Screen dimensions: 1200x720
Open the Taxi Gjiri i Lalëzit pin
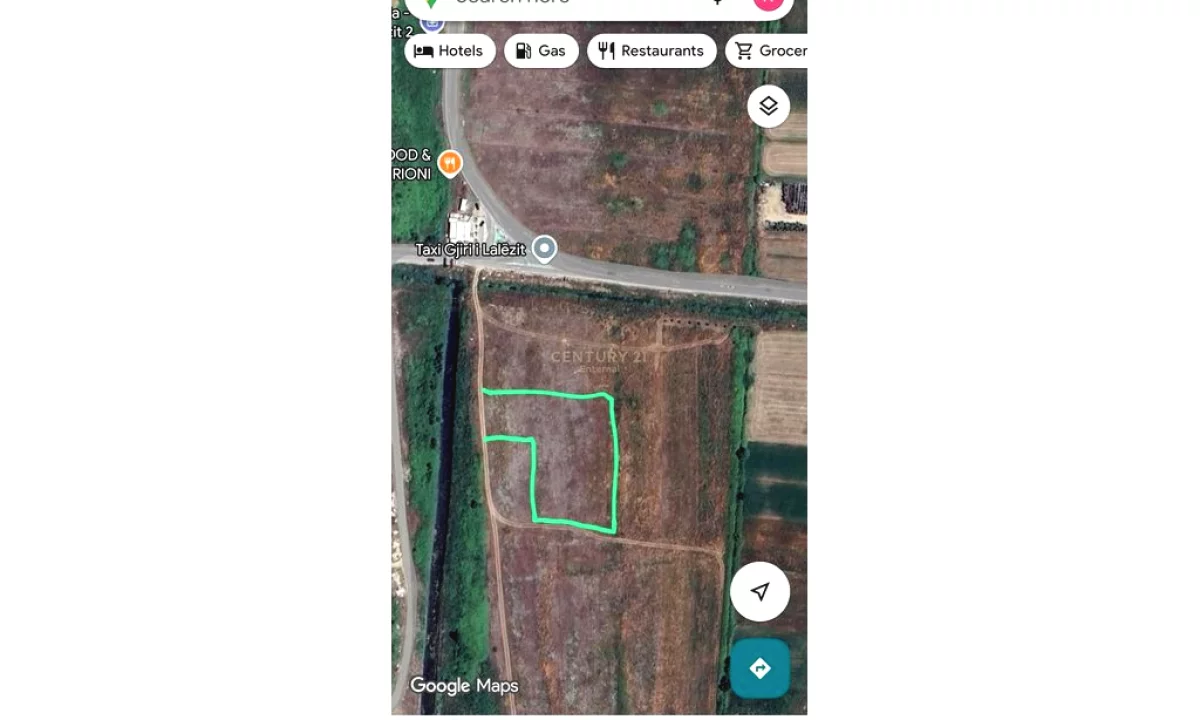[544, 248]
